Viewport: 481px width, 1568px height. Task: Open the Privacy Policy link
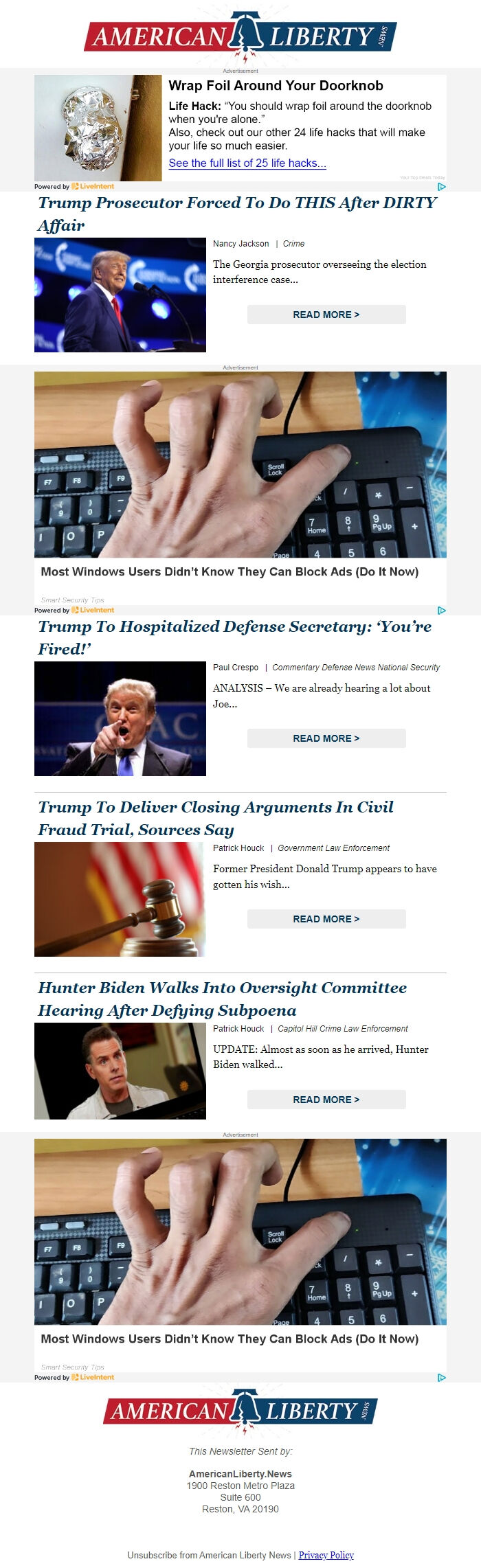(326, 1555)
